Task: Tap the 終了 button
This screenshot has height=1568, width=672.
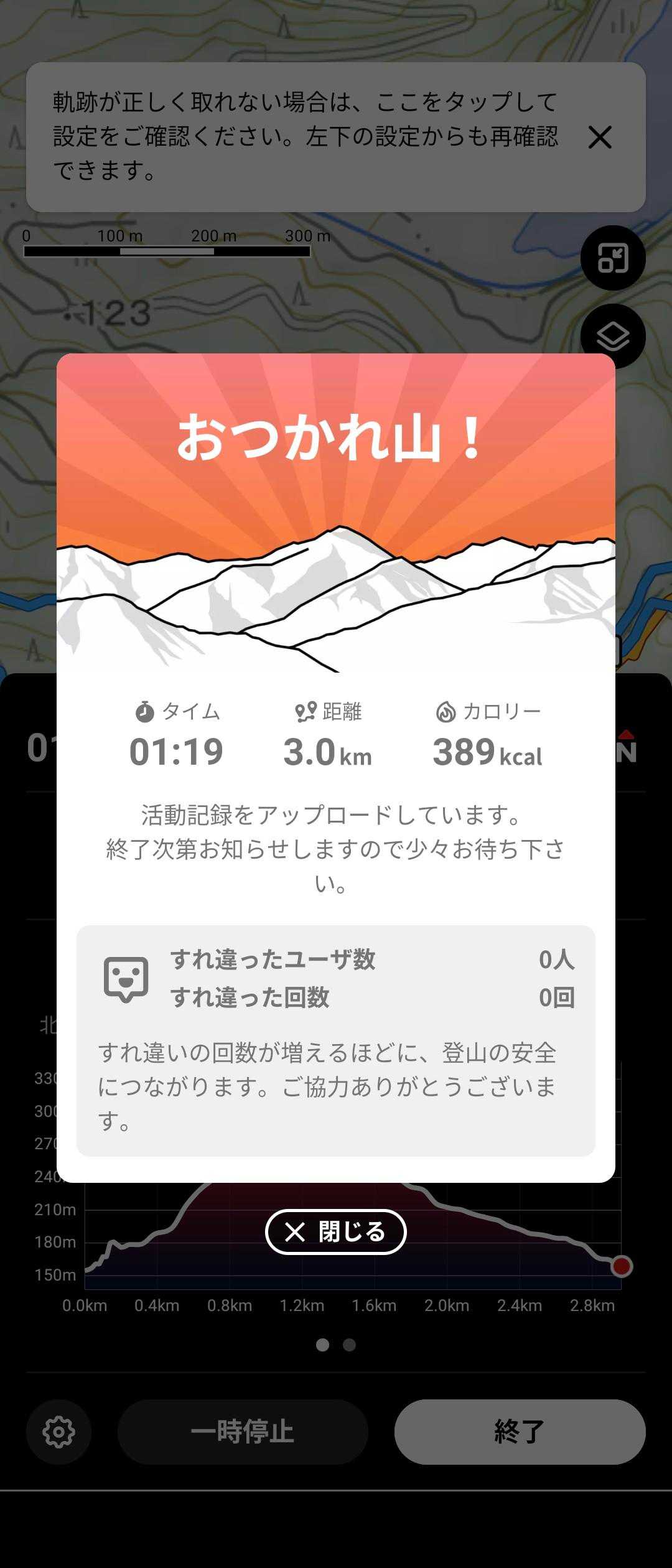Action: [x=520, y=1432]
